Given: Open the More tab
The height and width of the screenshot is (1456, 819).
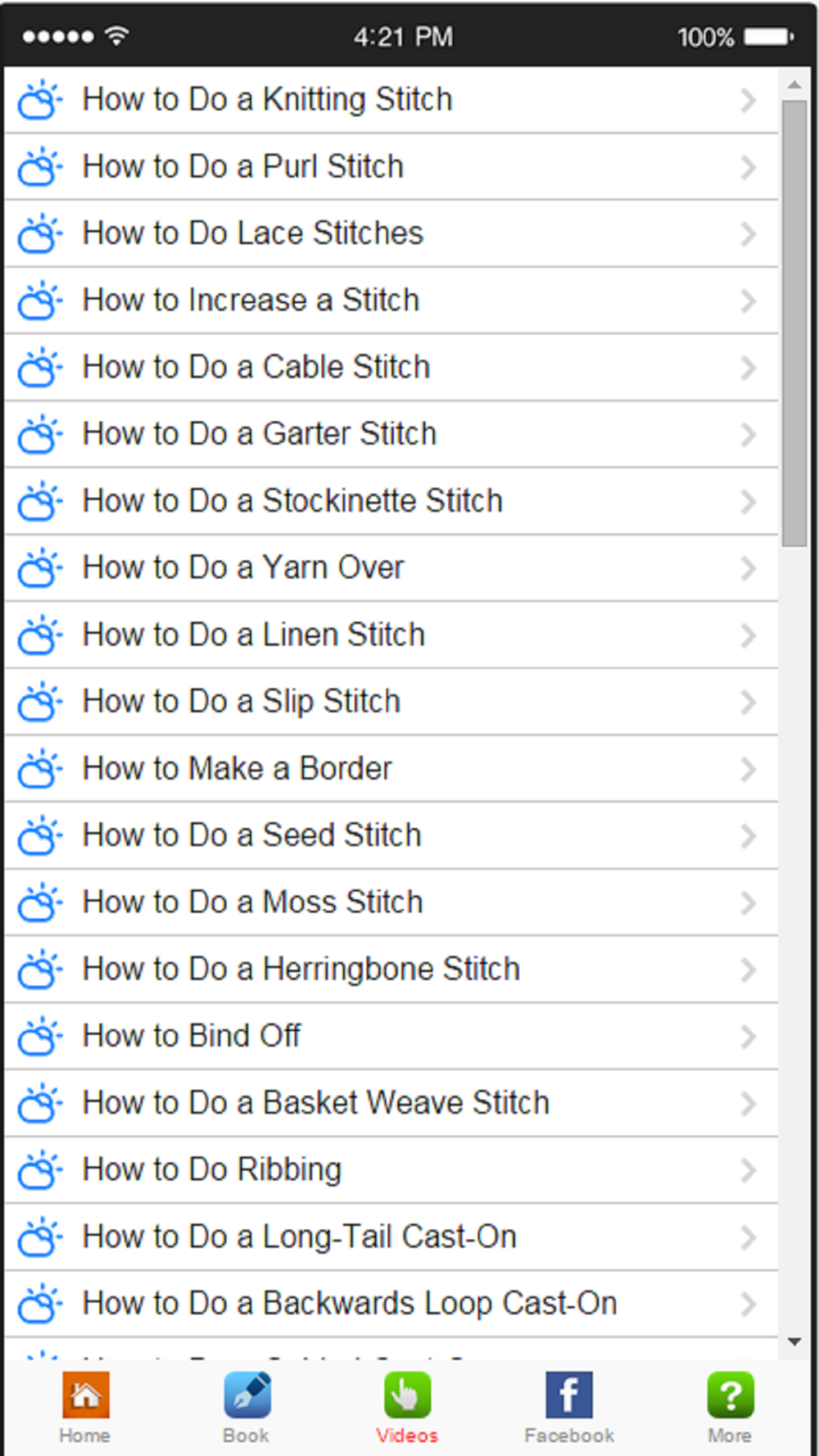Looking at the screenshot, I should [x=730, y=1408].
